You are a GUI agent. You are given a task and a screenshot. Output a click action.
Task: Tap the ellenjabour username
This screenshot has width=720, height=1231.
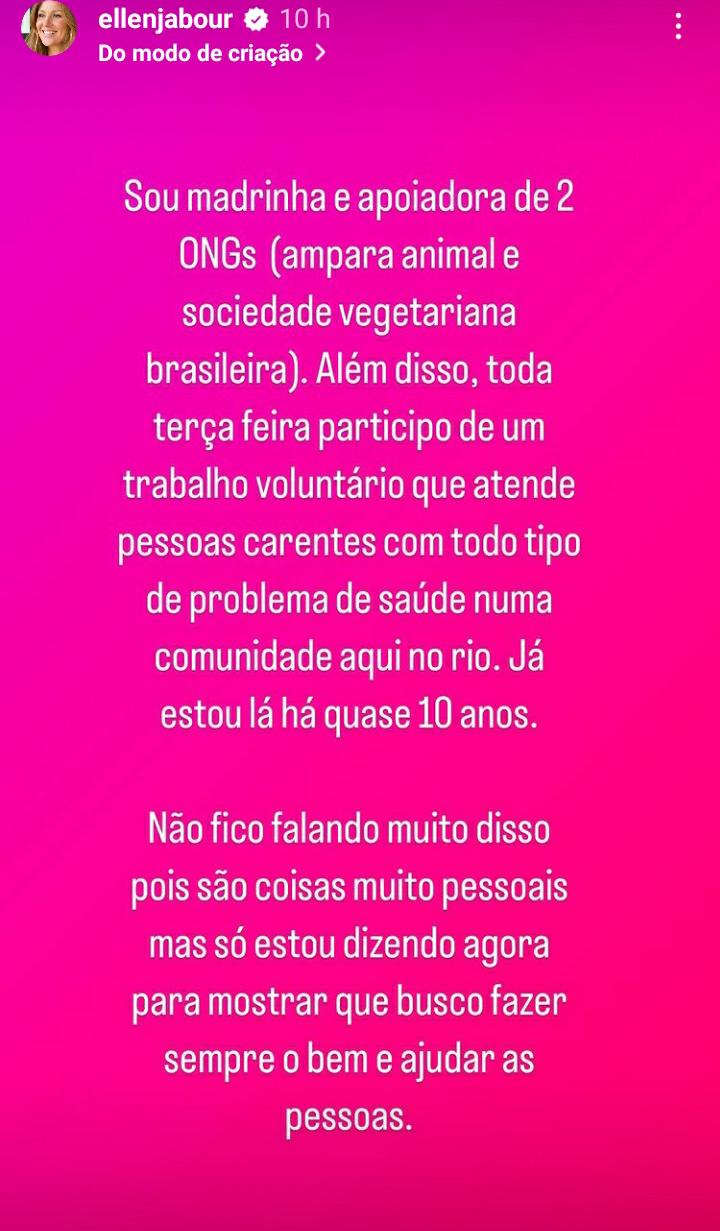pos(165,18)
